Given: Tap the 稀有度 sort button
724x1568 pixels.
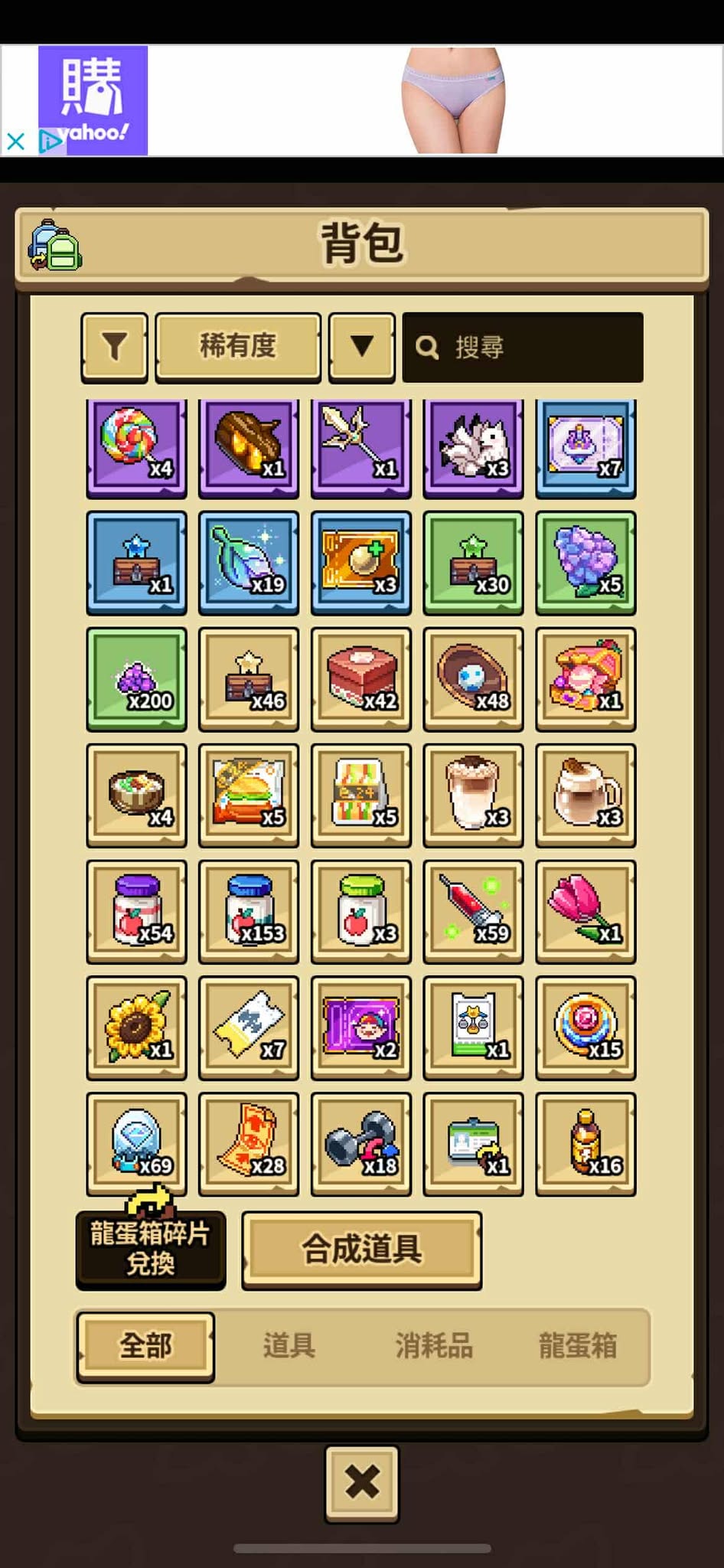Looking at the screenshot, I should pos(238,346).
